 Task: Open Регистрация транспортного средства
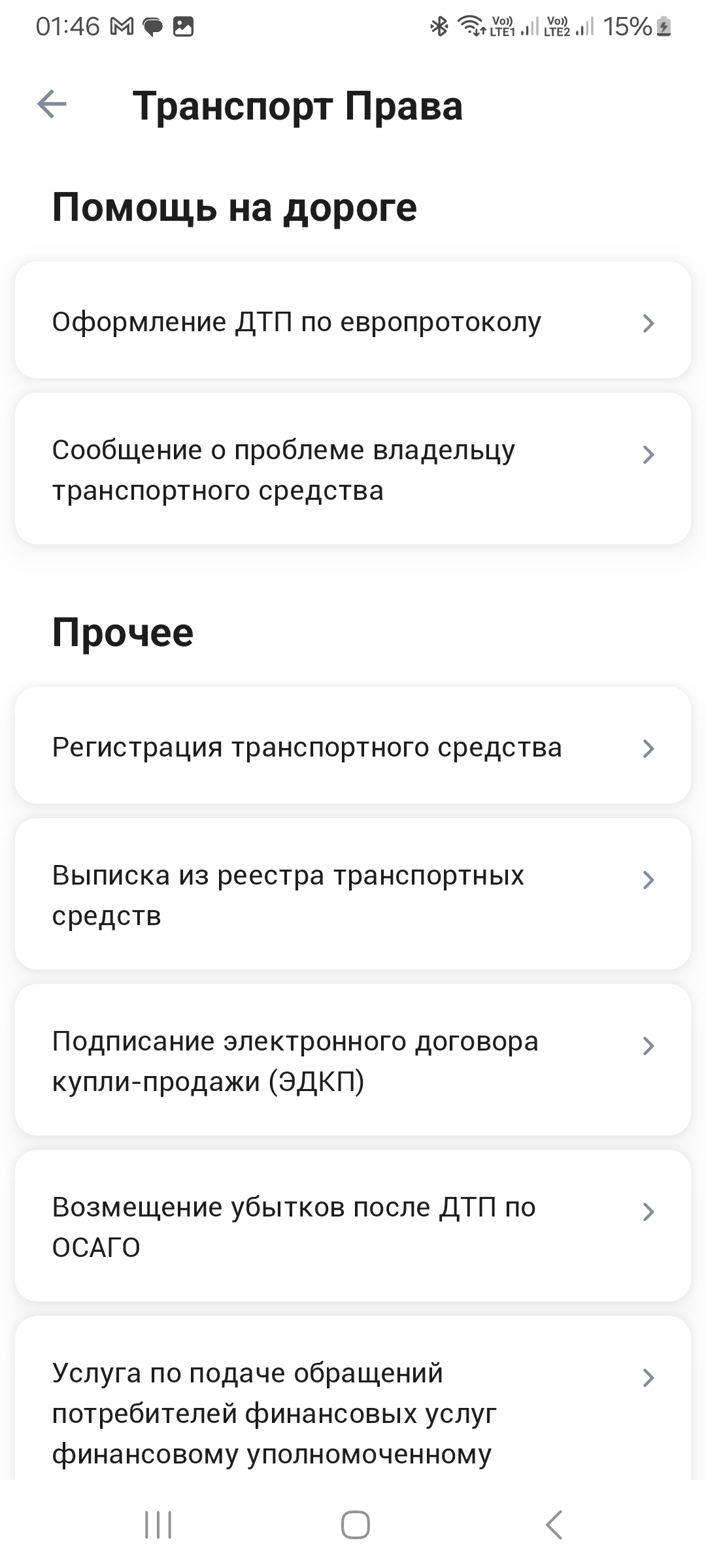[x=353, y=746]
